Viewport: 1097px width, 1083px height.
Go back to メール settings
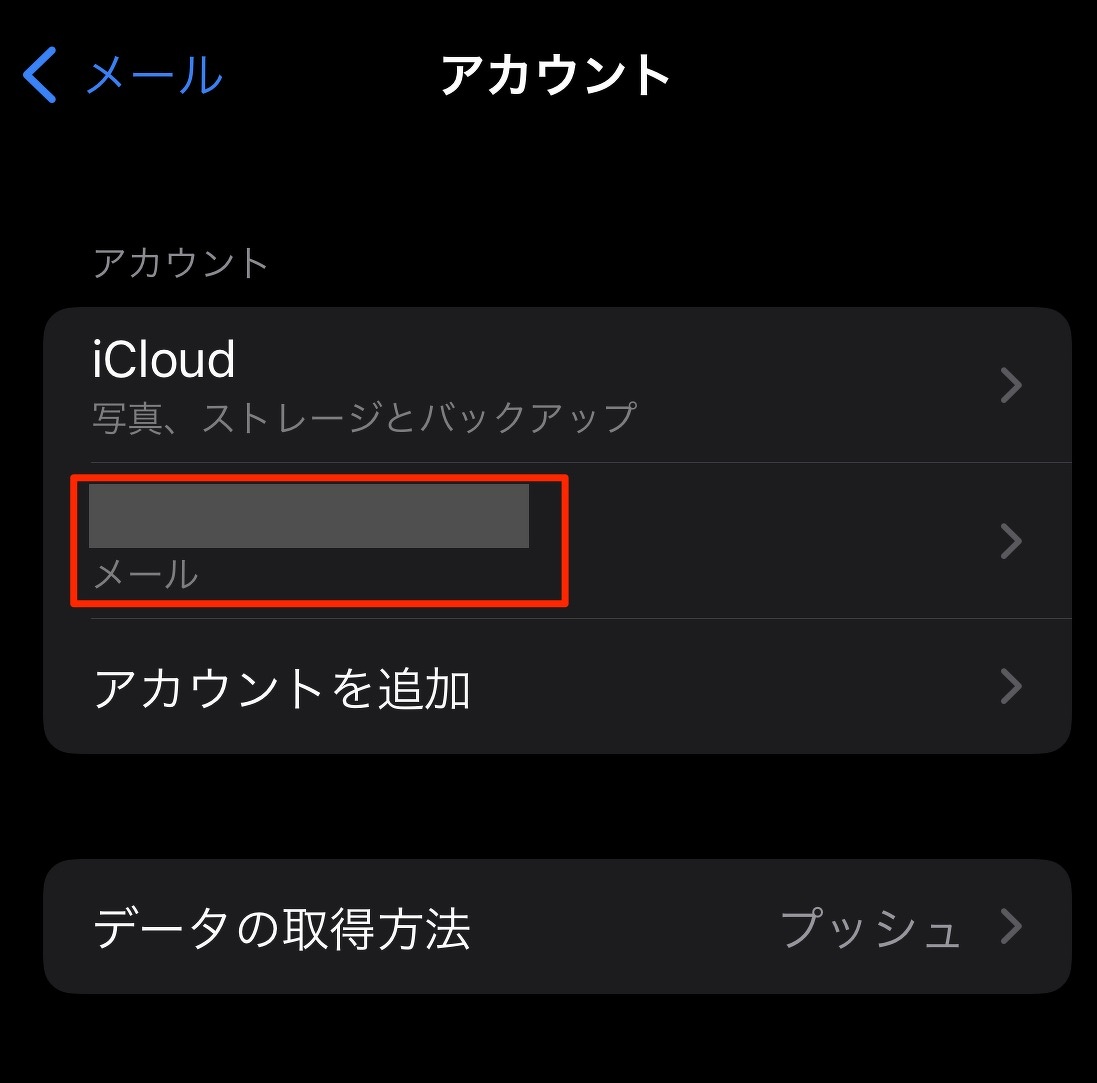click(122, 77)
